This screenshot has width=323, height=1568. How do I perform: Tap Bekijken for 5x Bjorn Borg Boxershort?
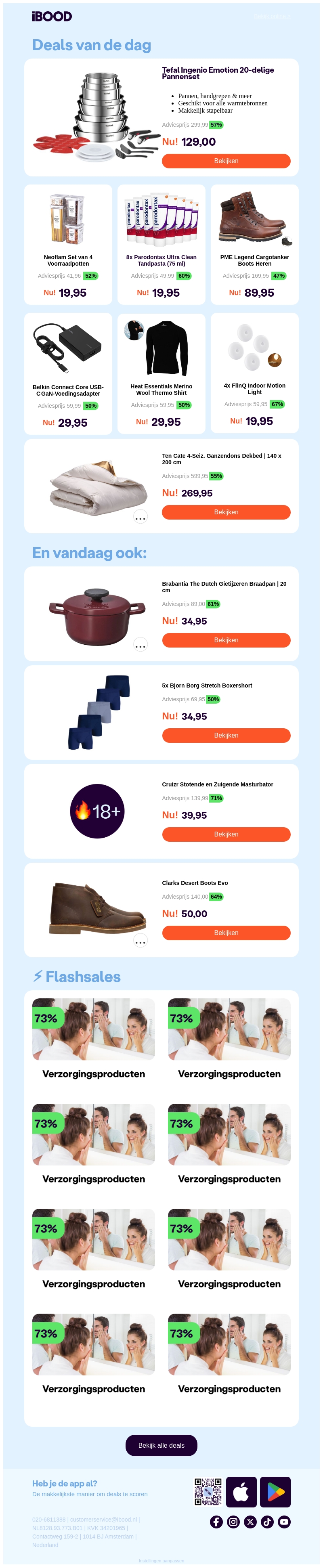226,735
